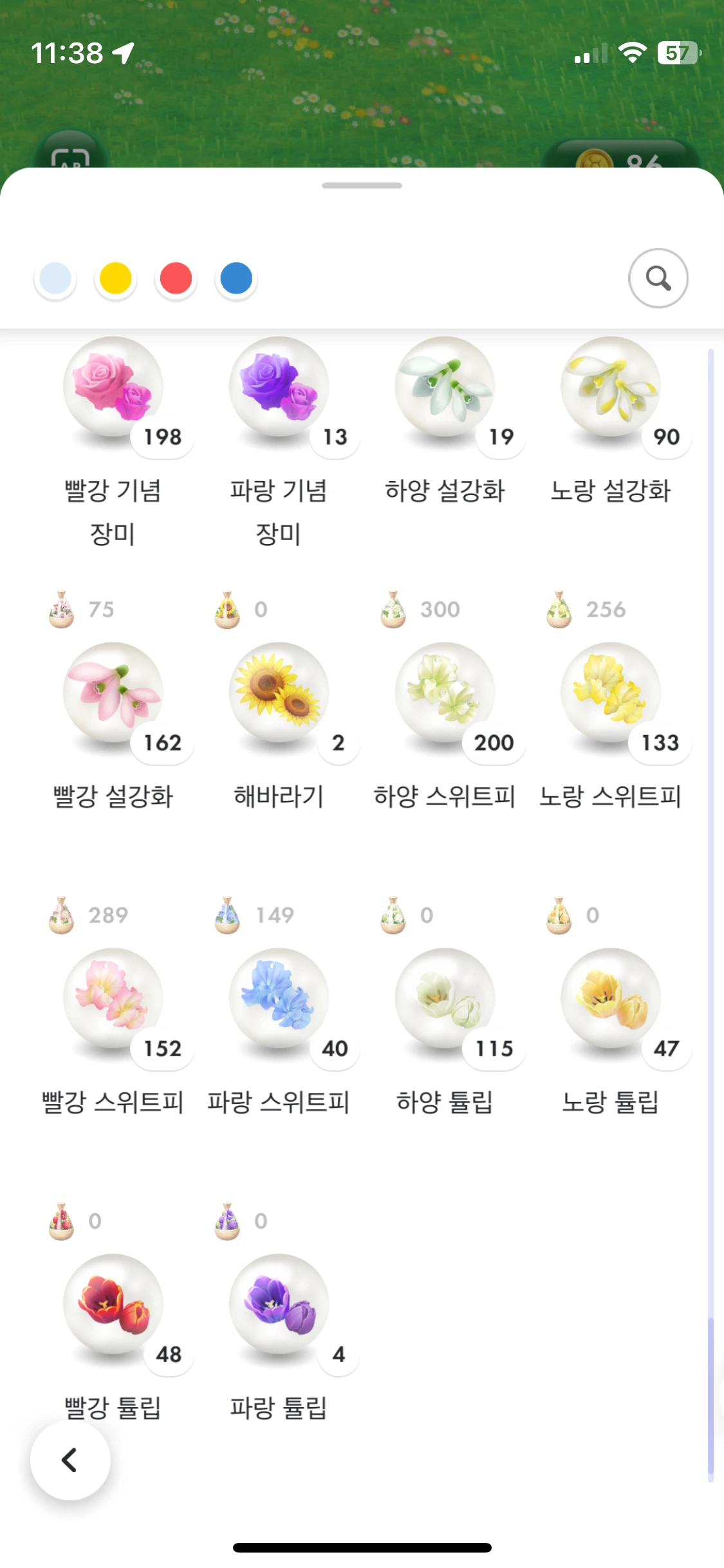Viewport: 724px width, 1568px height.
Task: Choose 해바라기 sunflower petals
Action: [x=279, y=693]
